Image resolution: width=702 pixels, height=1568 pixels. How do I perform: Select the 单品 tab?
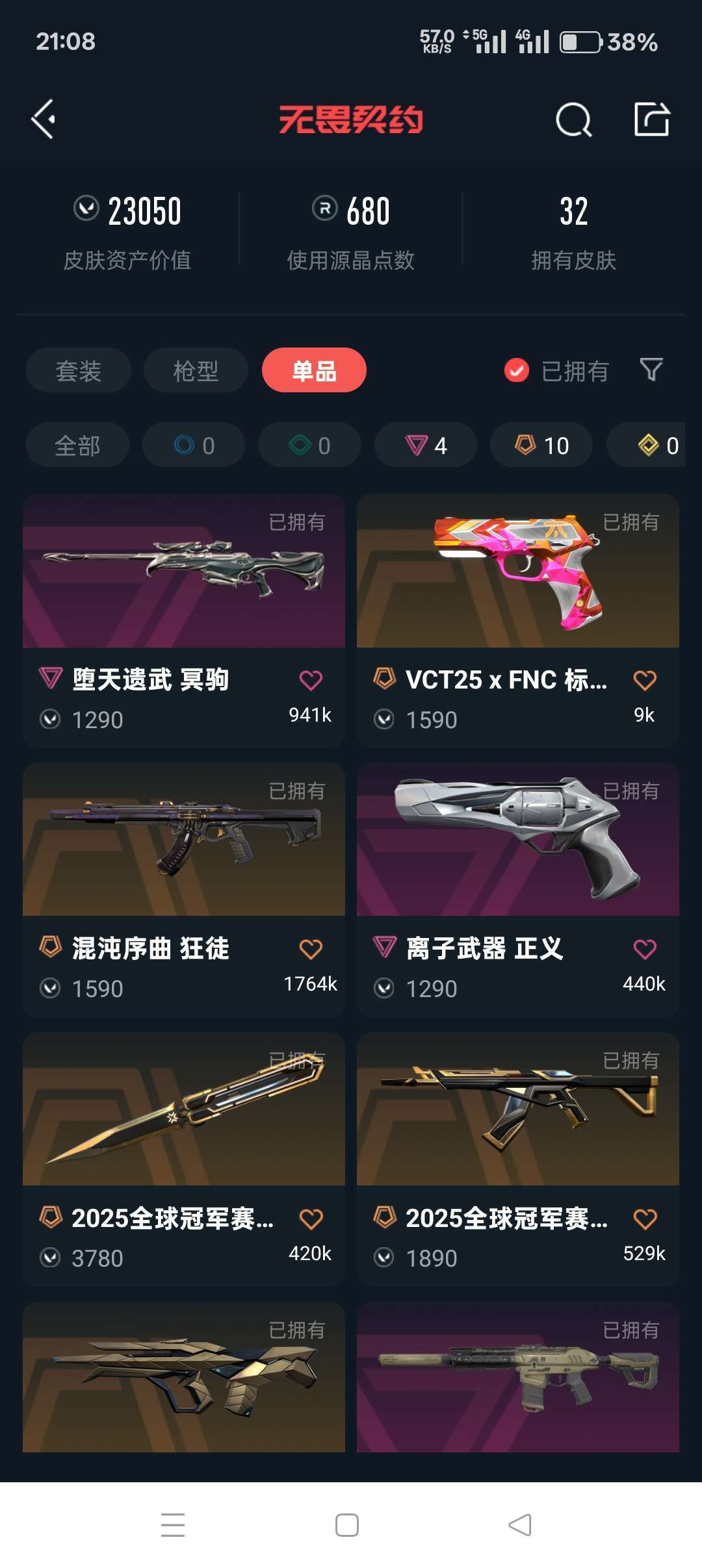coord(314,370)
